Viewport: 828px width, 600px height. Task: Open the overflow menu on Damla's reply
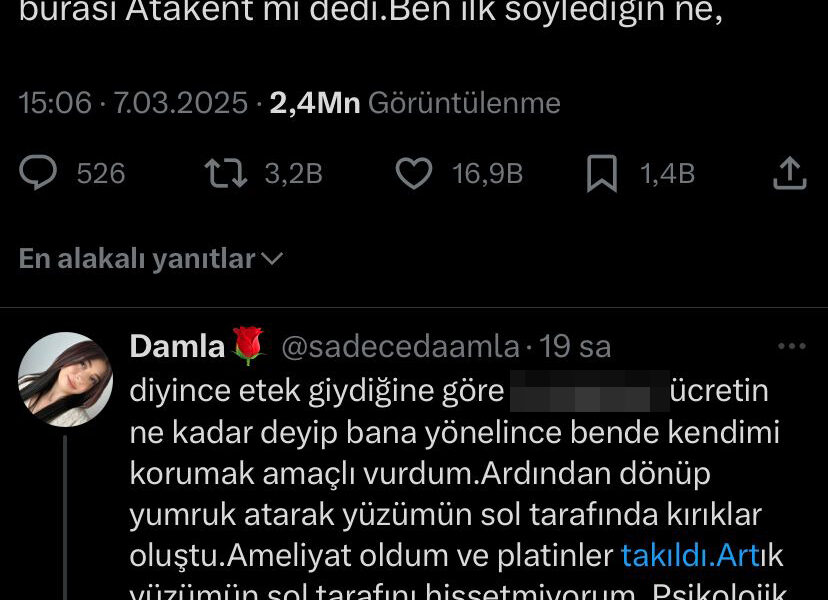point(791,347)
